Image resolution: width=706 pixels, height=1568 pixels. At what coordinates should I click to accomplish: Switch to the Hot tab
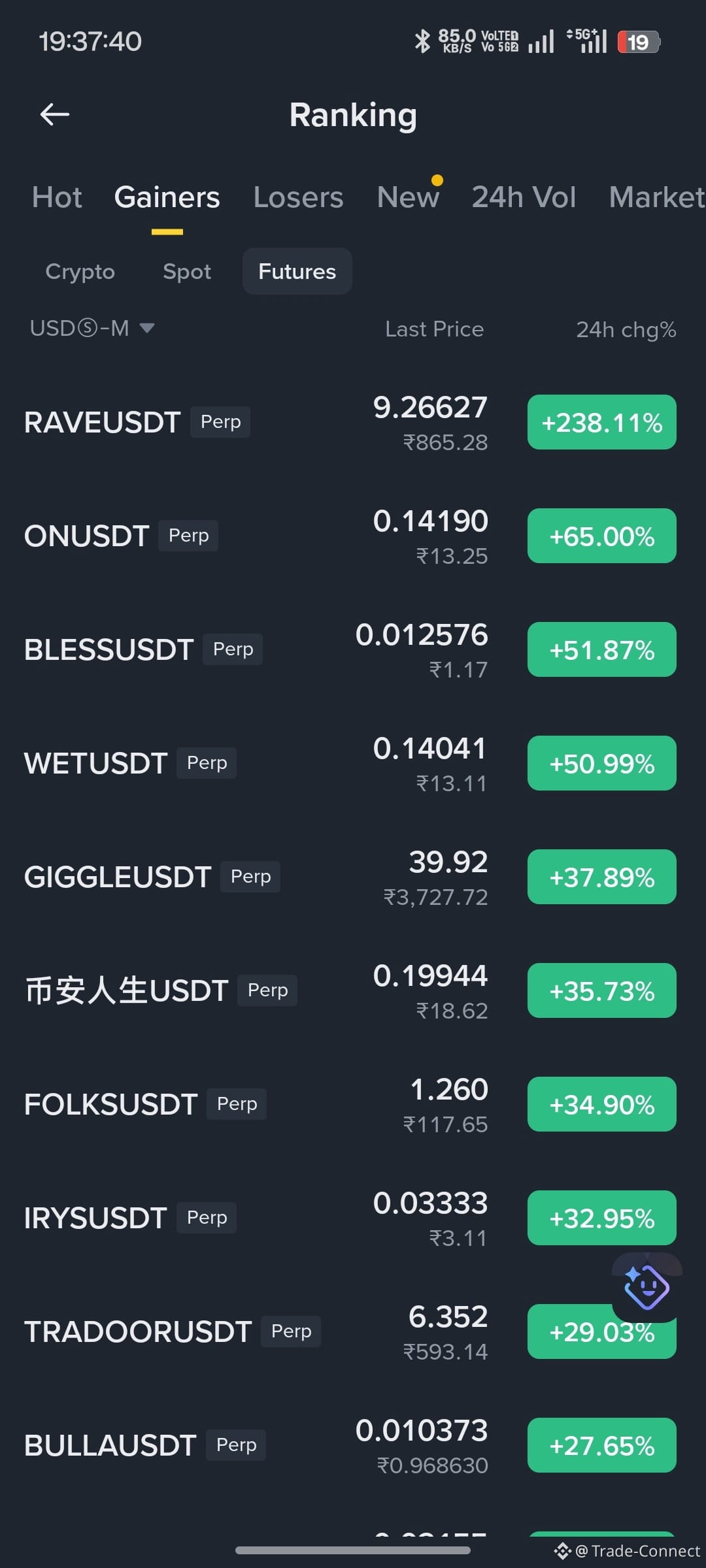[x=57, y=197]
